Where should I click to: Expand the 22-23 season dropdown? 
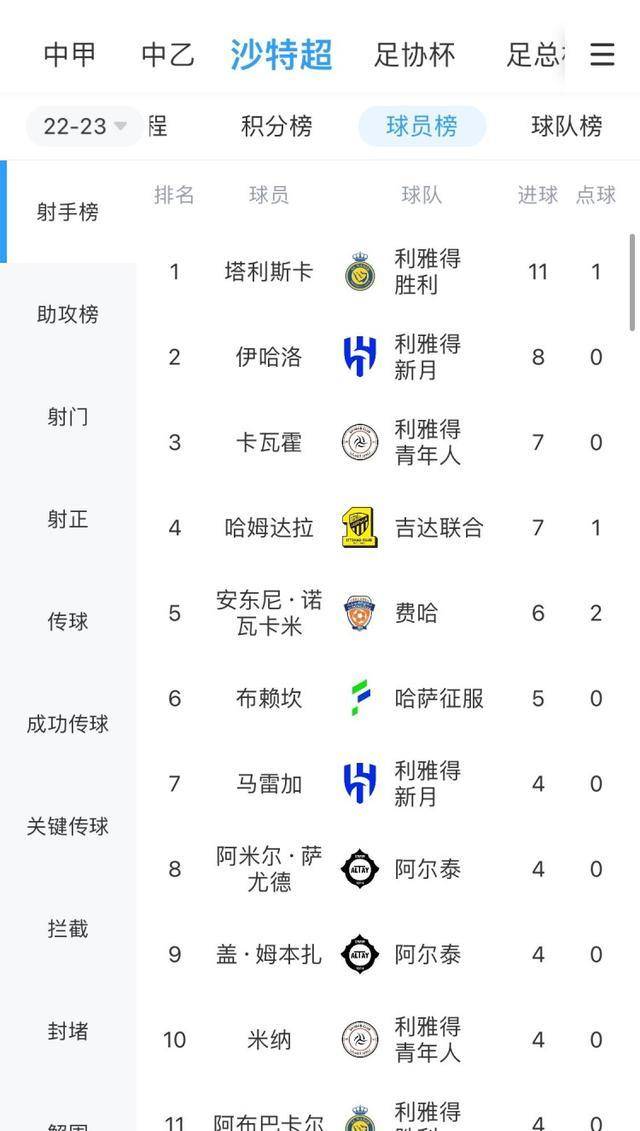tap(84, 126)
